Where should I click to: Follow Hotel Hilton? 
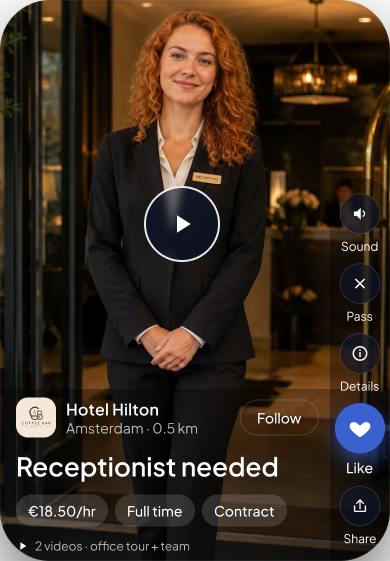[x=279, y=418]
